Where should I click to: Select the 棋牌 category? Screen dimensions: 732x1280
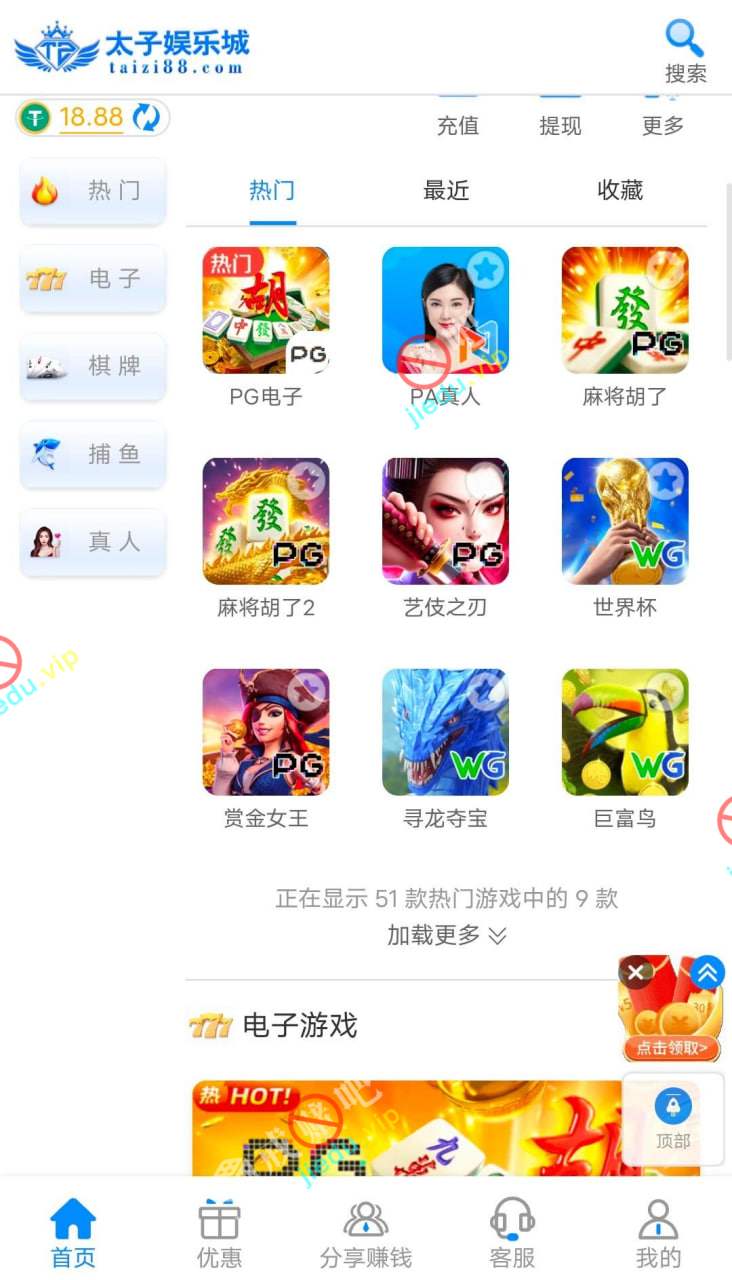click(93, 366)
